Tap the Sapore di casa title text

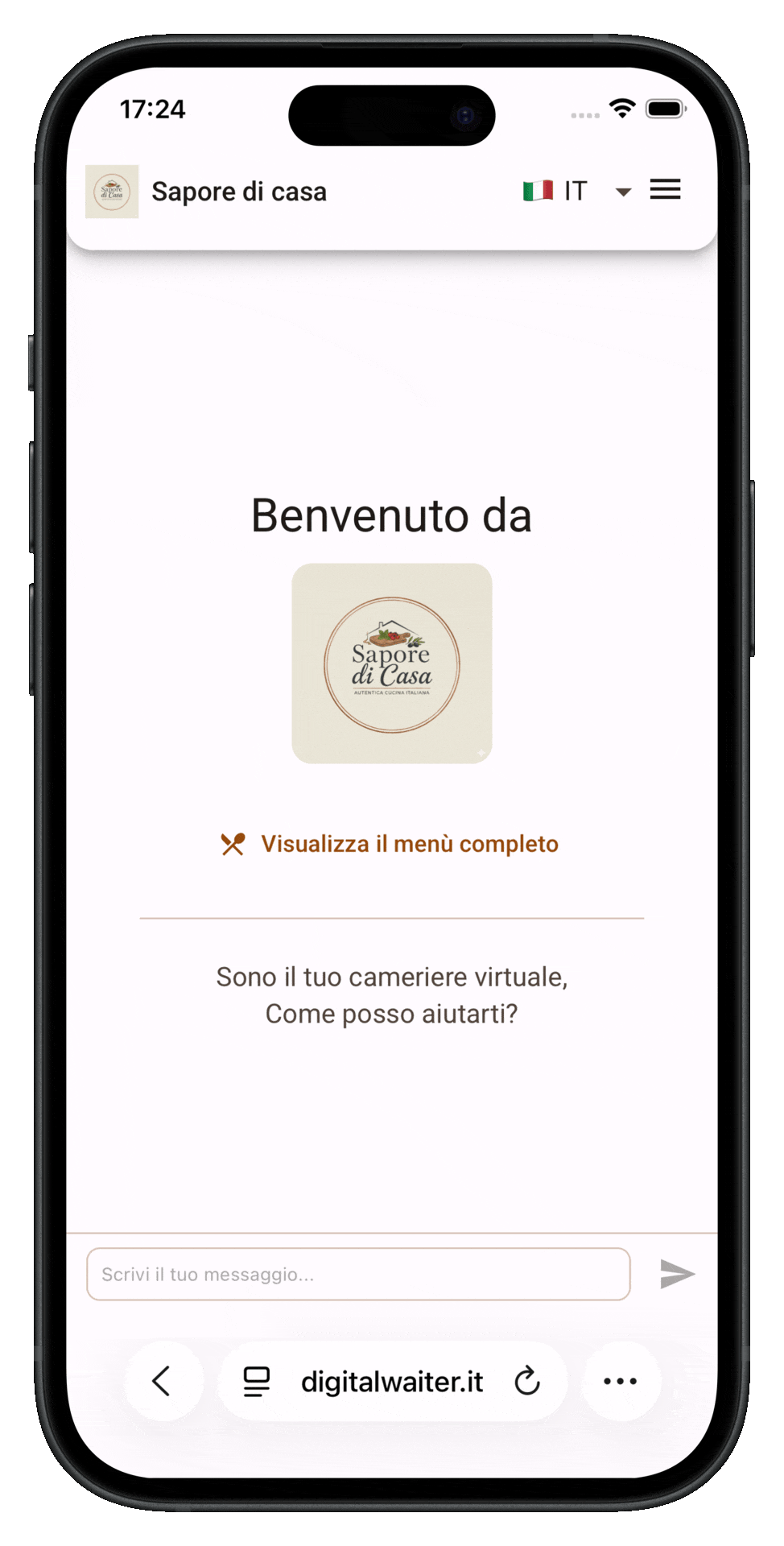(239, 191)
